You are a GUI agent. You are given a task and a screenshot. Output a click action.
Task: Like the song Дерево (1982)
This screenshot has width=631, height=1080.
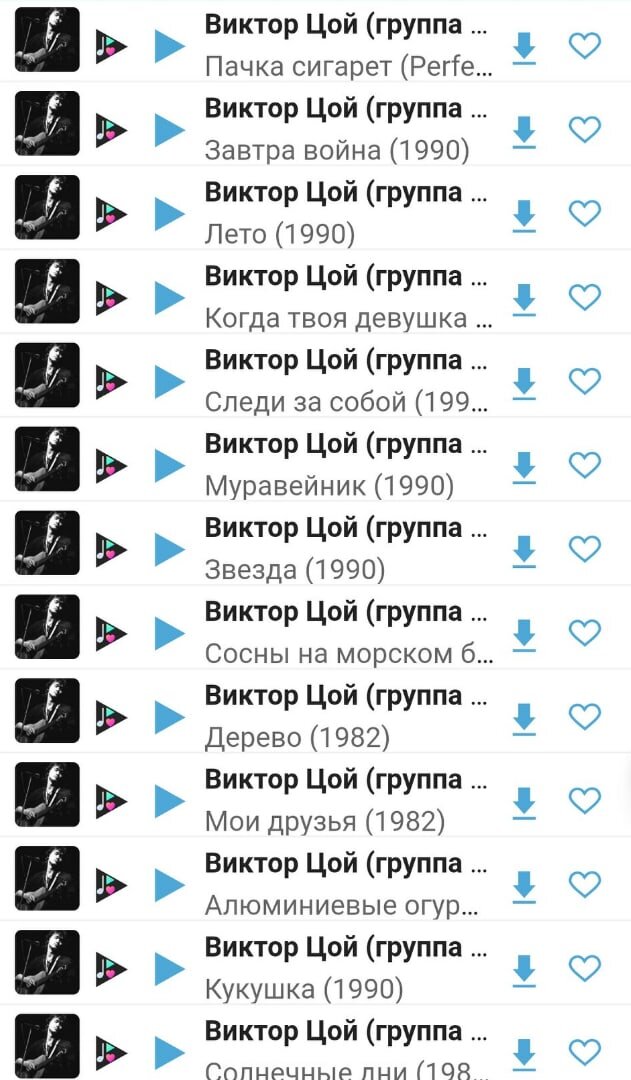pyautogui.click(x=584, y=717)
